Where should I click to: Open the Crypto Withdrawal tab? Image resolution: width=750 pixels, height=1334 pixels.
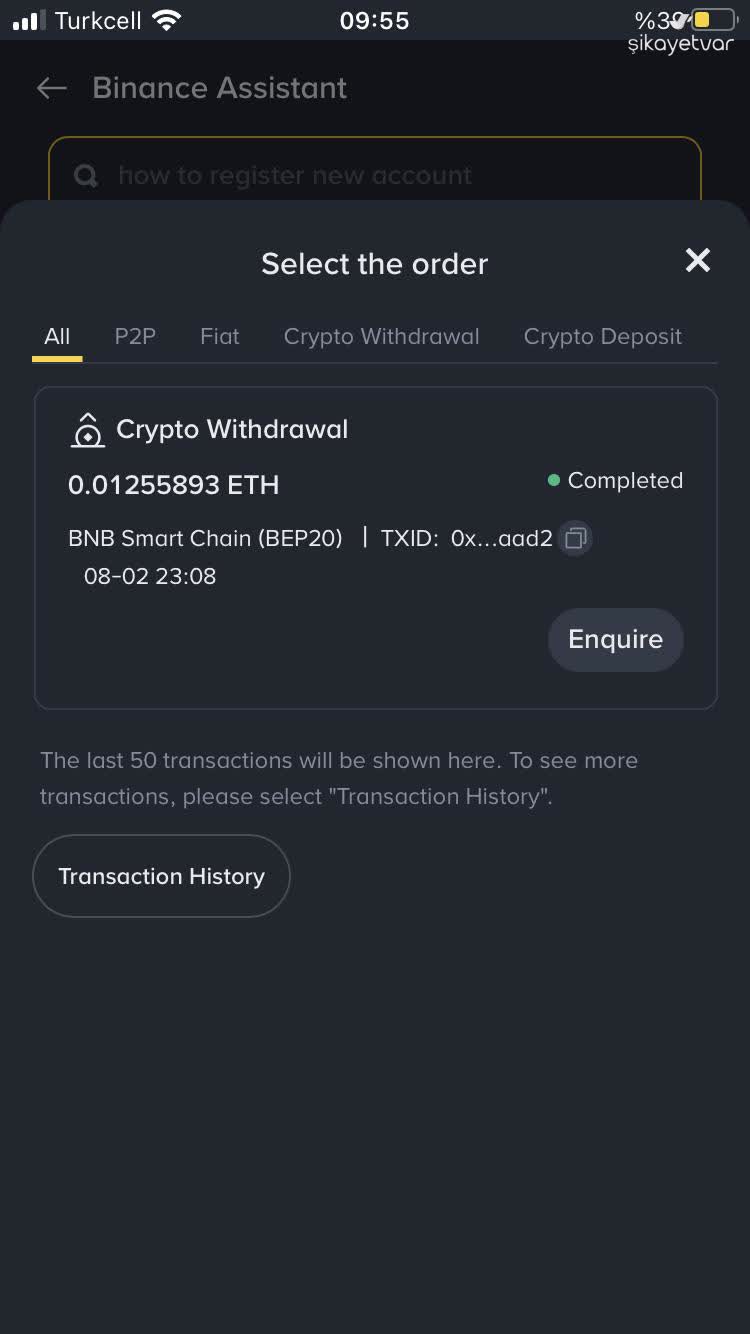click(x=381, y=336)
